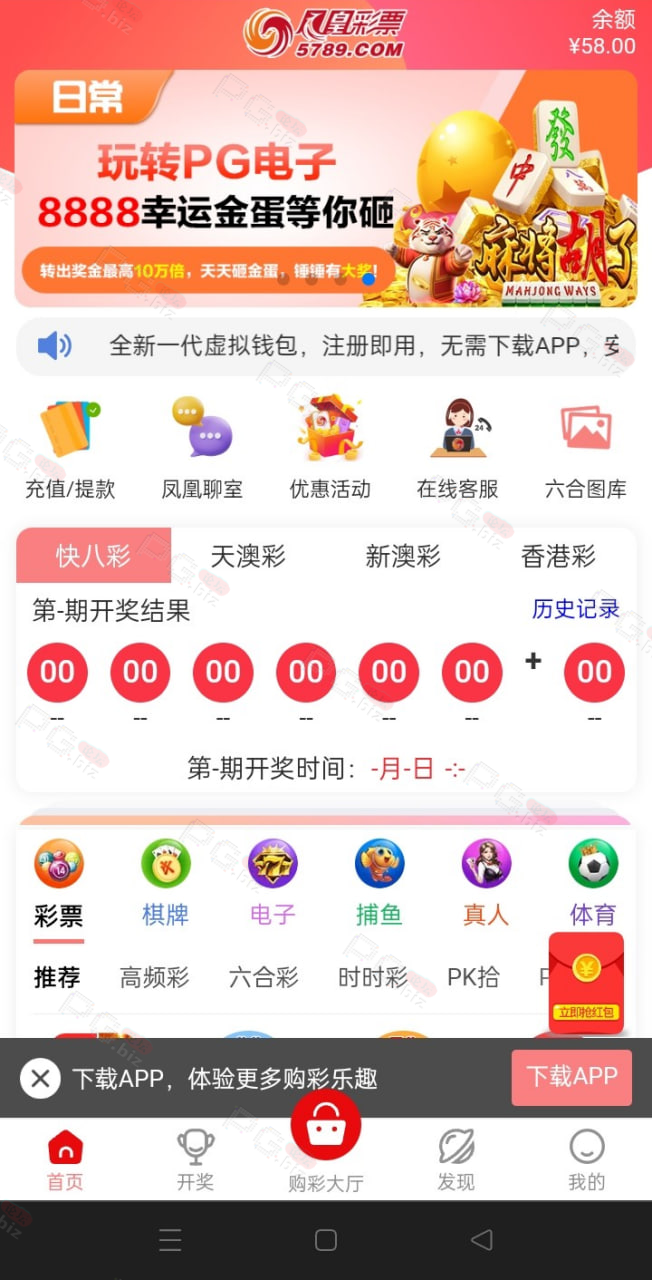Screen dimensions: 652x1280
Task: Grab the red envelope 立即抢红包
Action: pyautogui.click(x=587, y=983)
